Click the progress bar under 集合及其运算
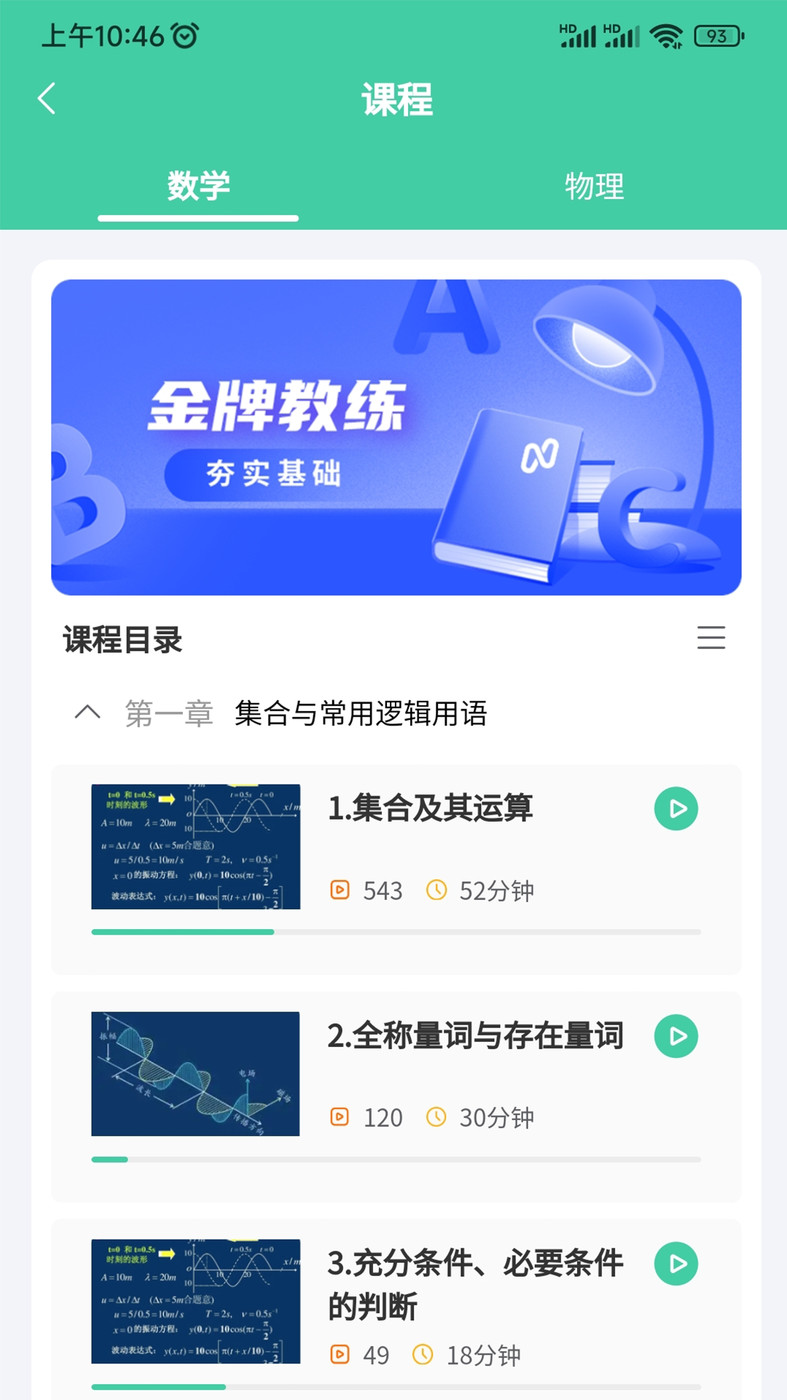 (396, 931)
